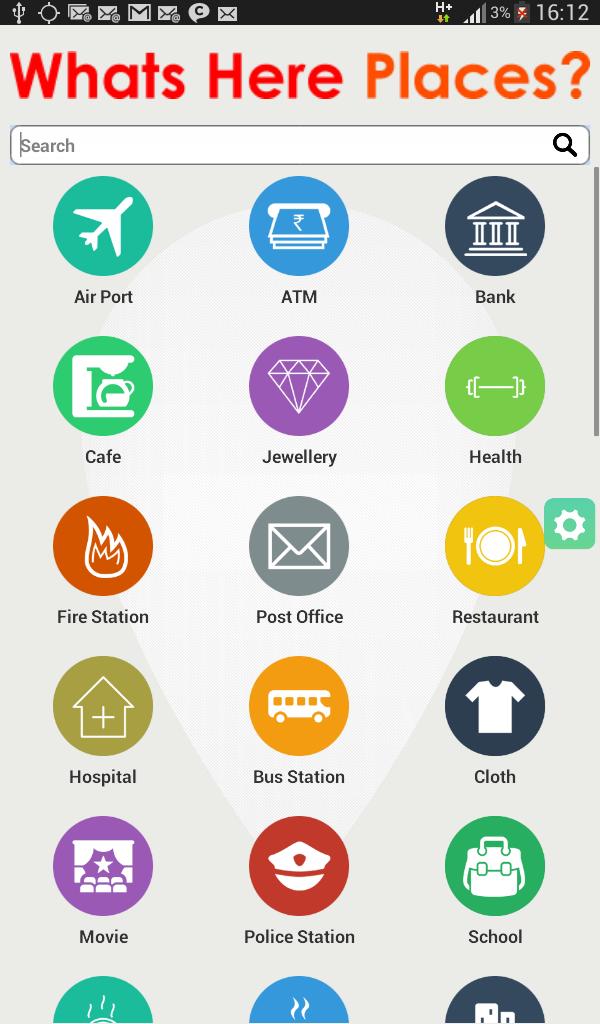Select the Health category
The image size is (600, 1024).
click(x=495, y=386)
